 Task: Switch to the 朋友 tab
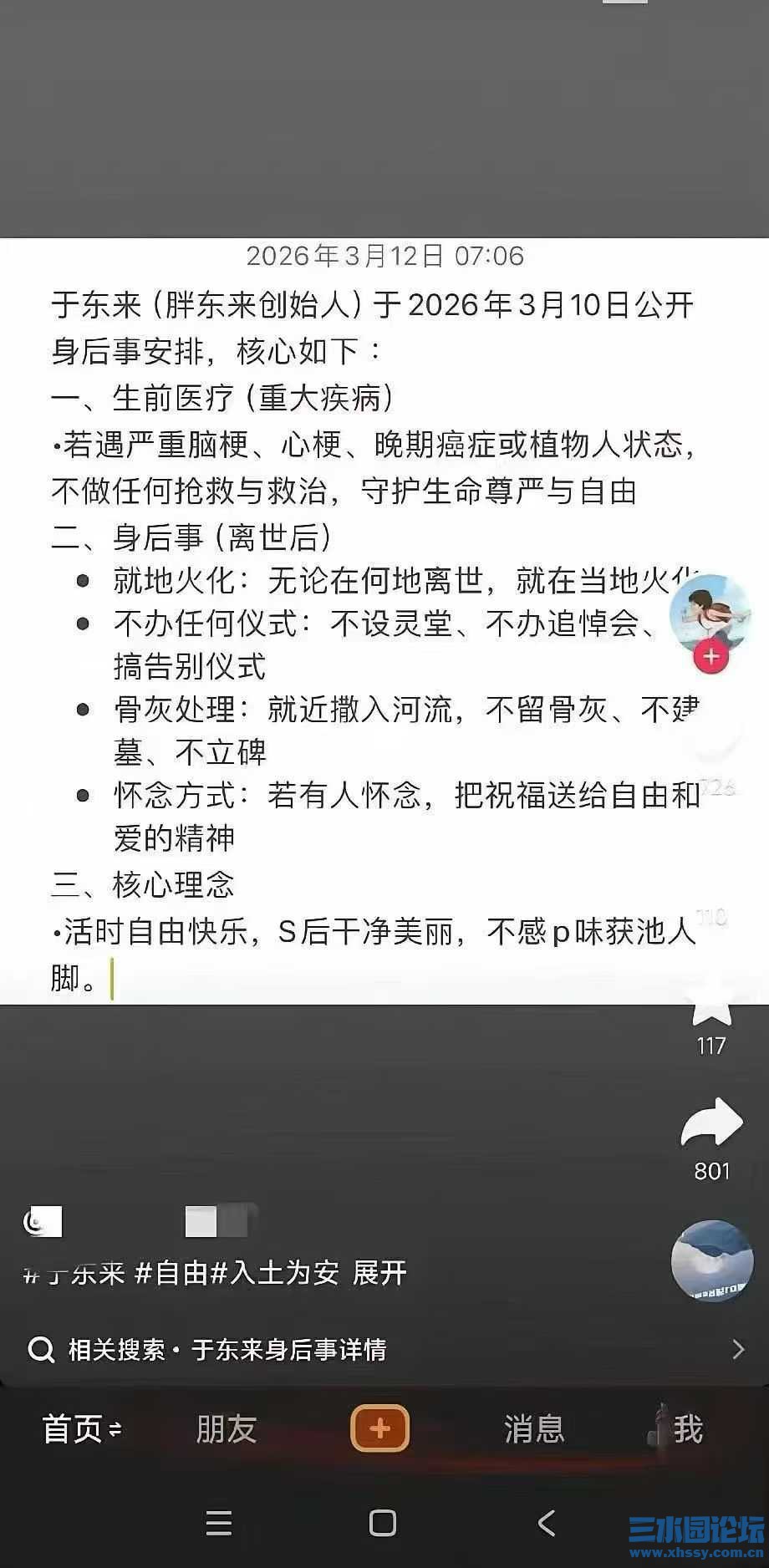(226, 1428)
